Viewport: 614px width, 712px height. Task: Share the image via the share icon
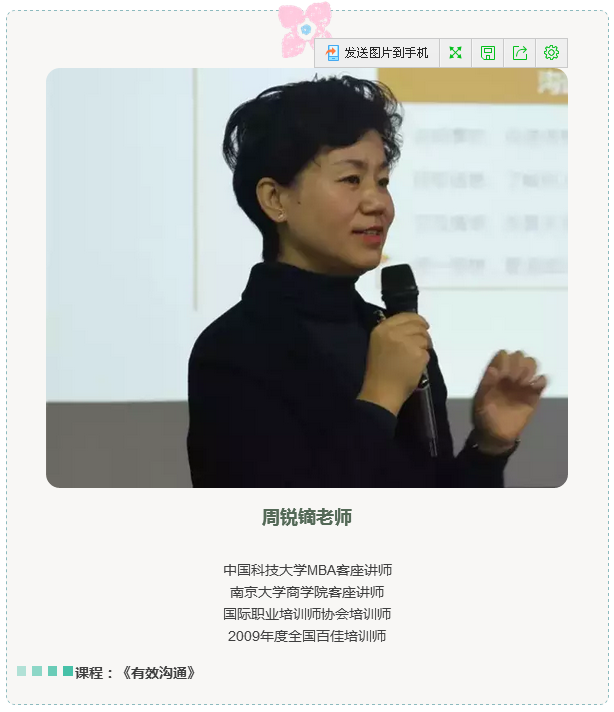click(520, 53)
